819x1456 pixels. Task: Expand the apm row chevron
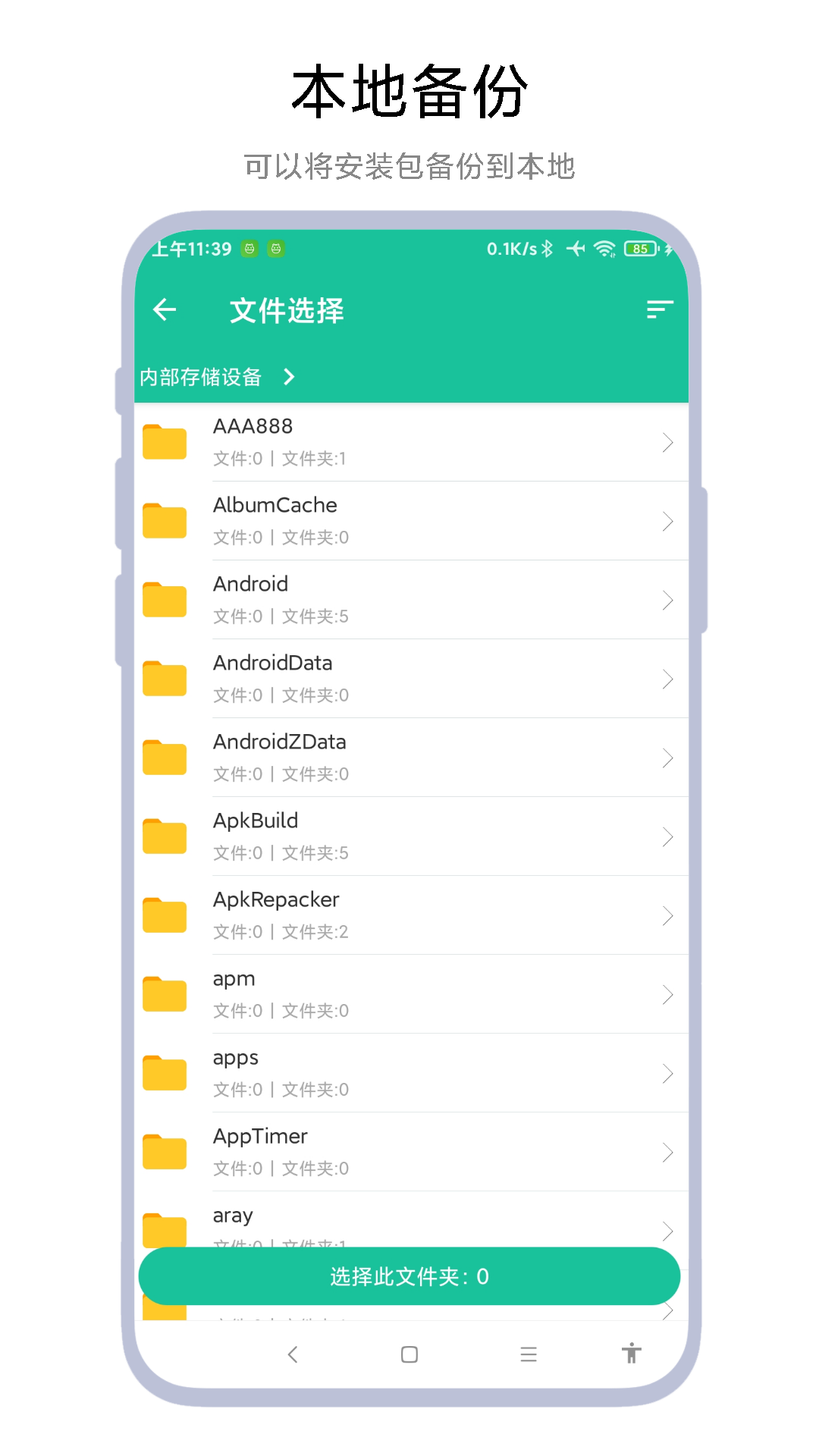pos(667,994)
